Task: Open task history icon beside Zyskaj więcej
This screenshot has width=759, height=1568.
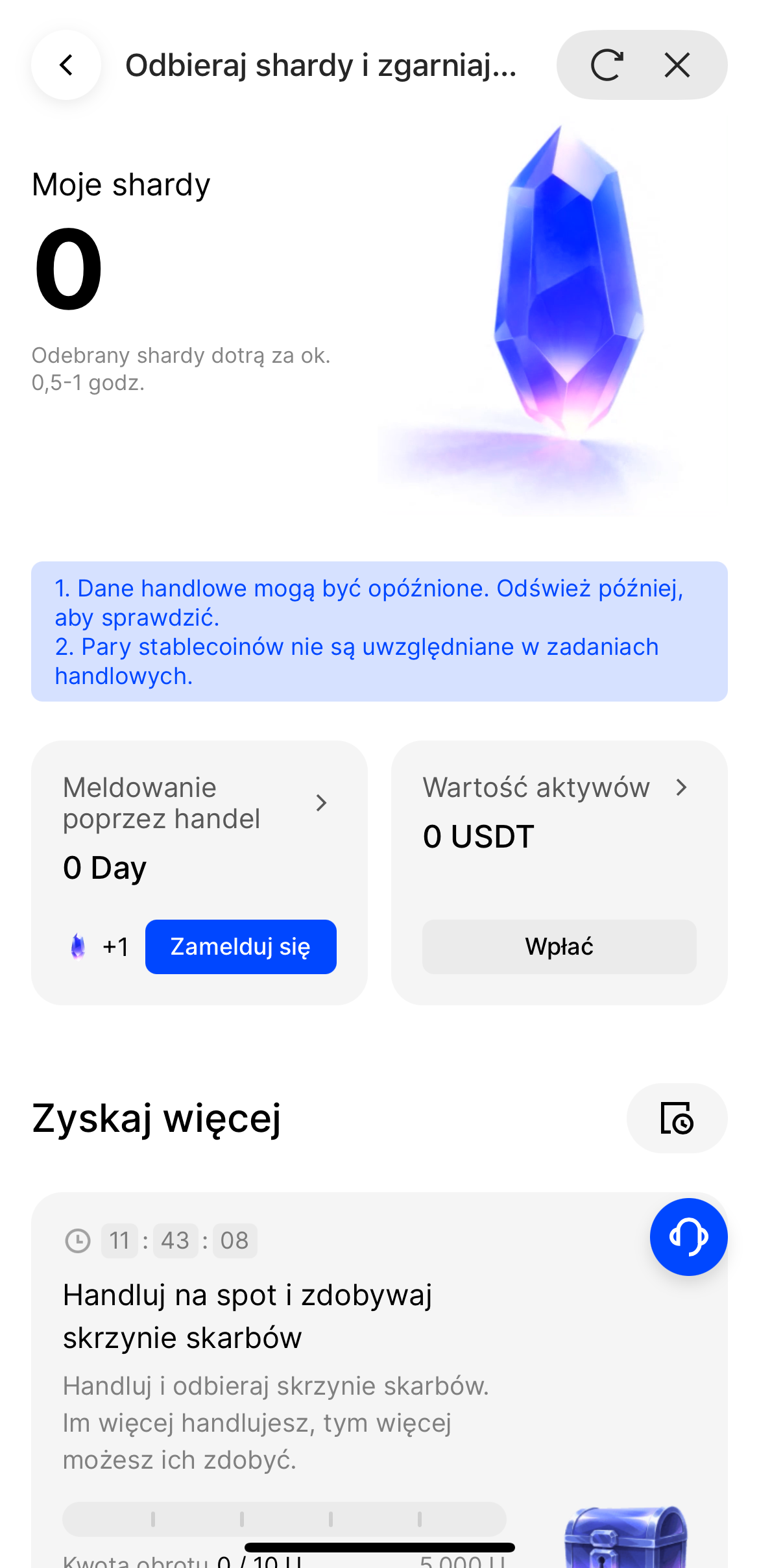Action: [677, 1118]
